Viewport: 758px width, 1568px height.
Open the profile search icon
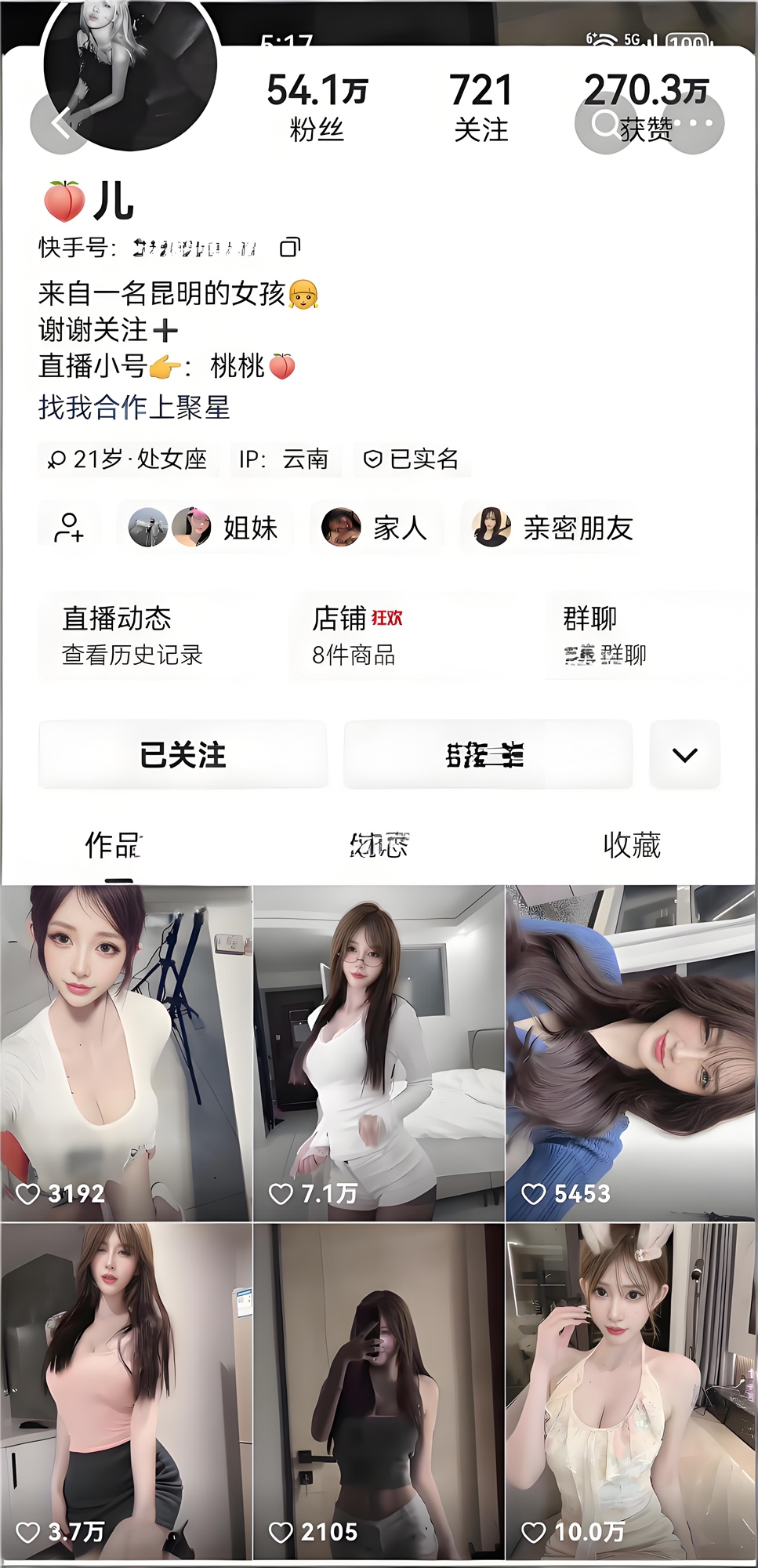[604, 123]
